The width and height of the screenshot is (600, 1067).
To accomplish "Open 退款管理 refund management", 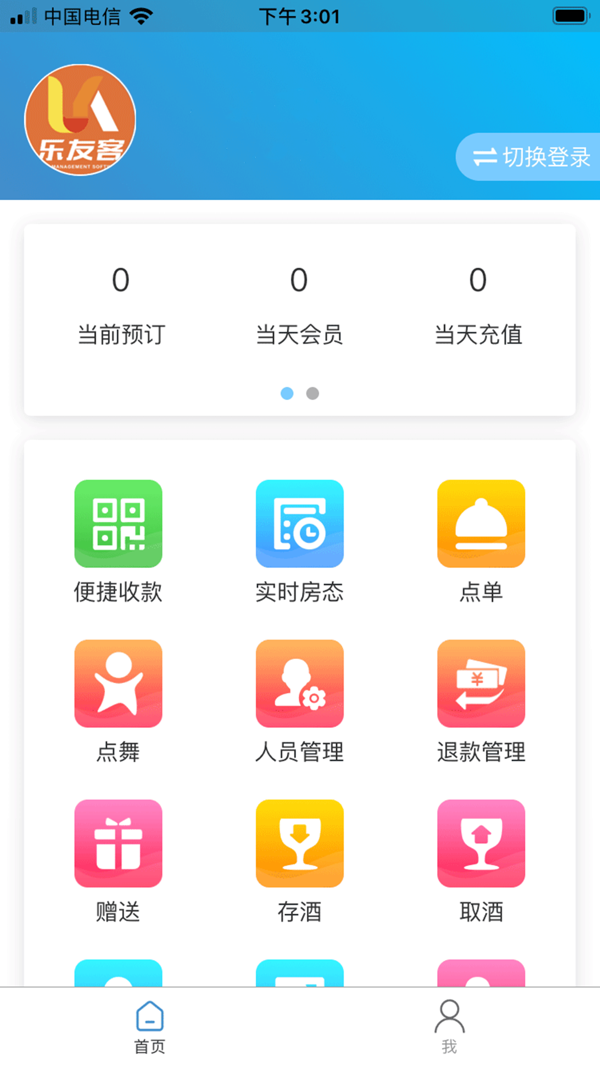I will [481, 684].
